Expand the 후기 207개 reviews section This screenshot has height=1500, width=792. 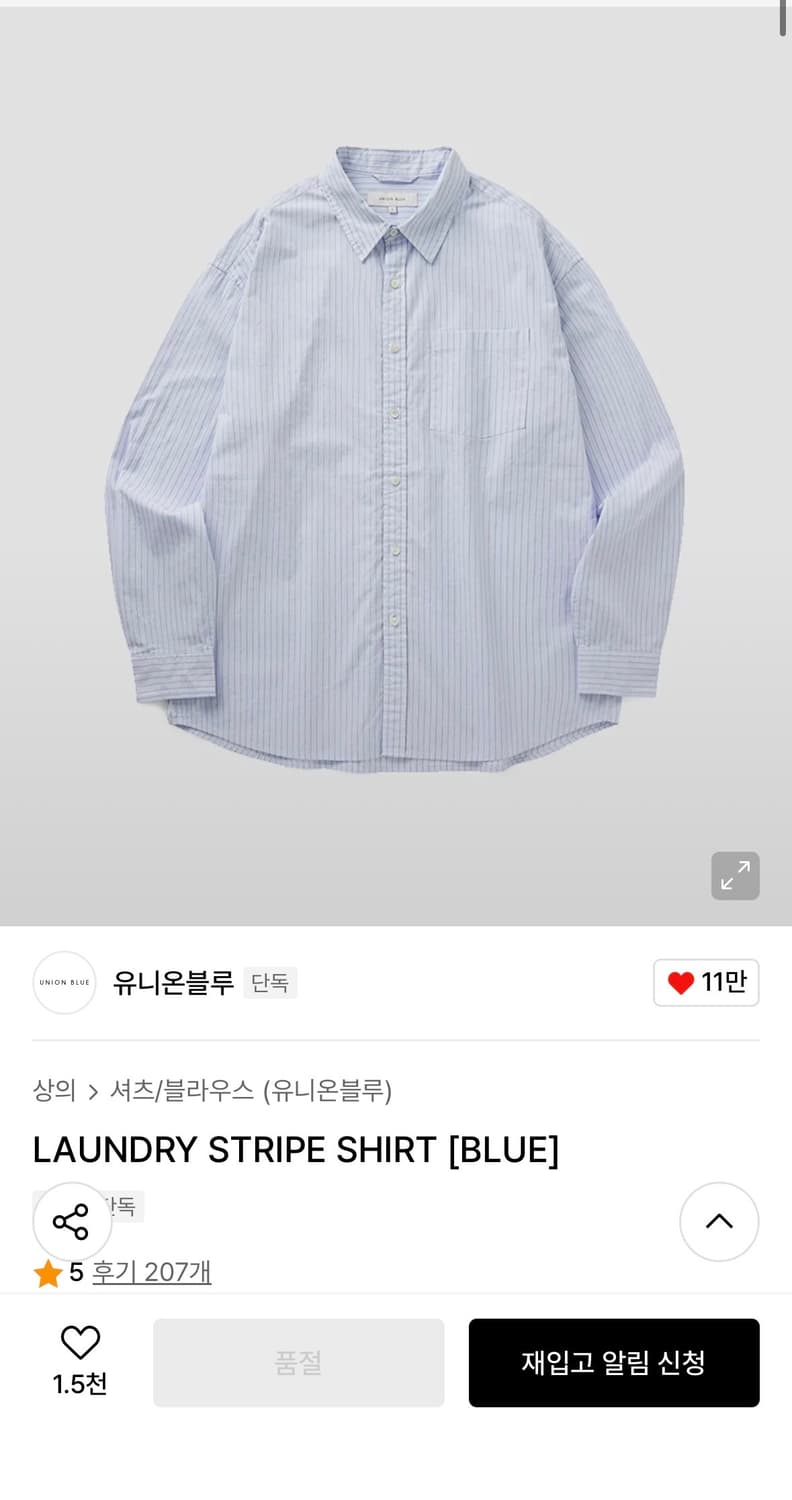(151, 1272)
